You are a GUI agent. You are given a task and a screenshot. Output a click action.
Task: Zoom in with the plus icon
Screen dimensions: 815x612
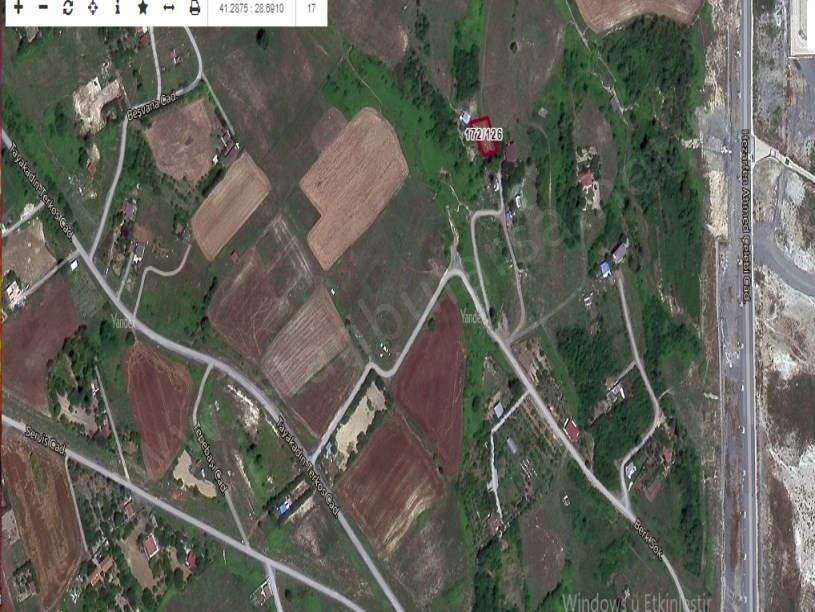18,7
